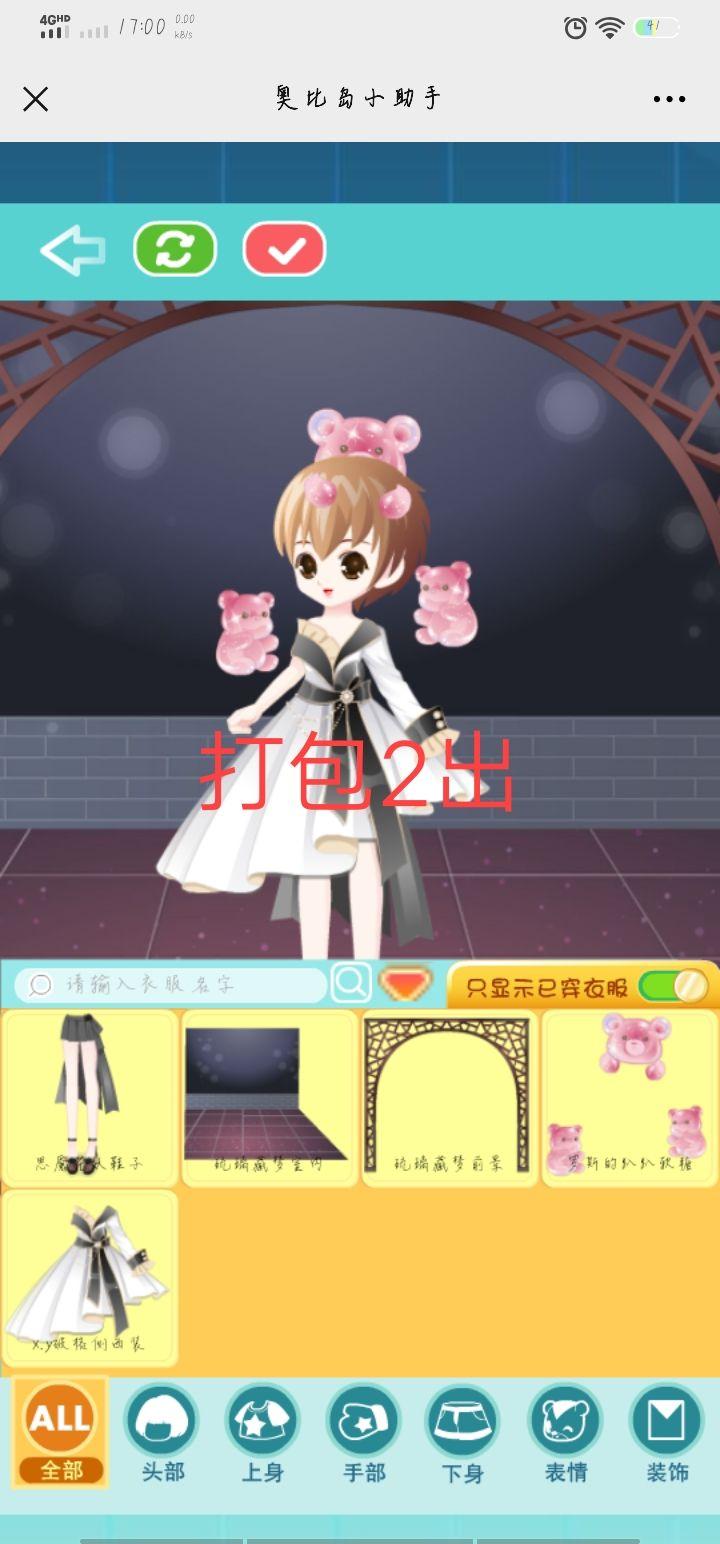Select the pink gummy bears accessory
The height and width of the screenshot is (1544, 720).
pos(629,1097)
